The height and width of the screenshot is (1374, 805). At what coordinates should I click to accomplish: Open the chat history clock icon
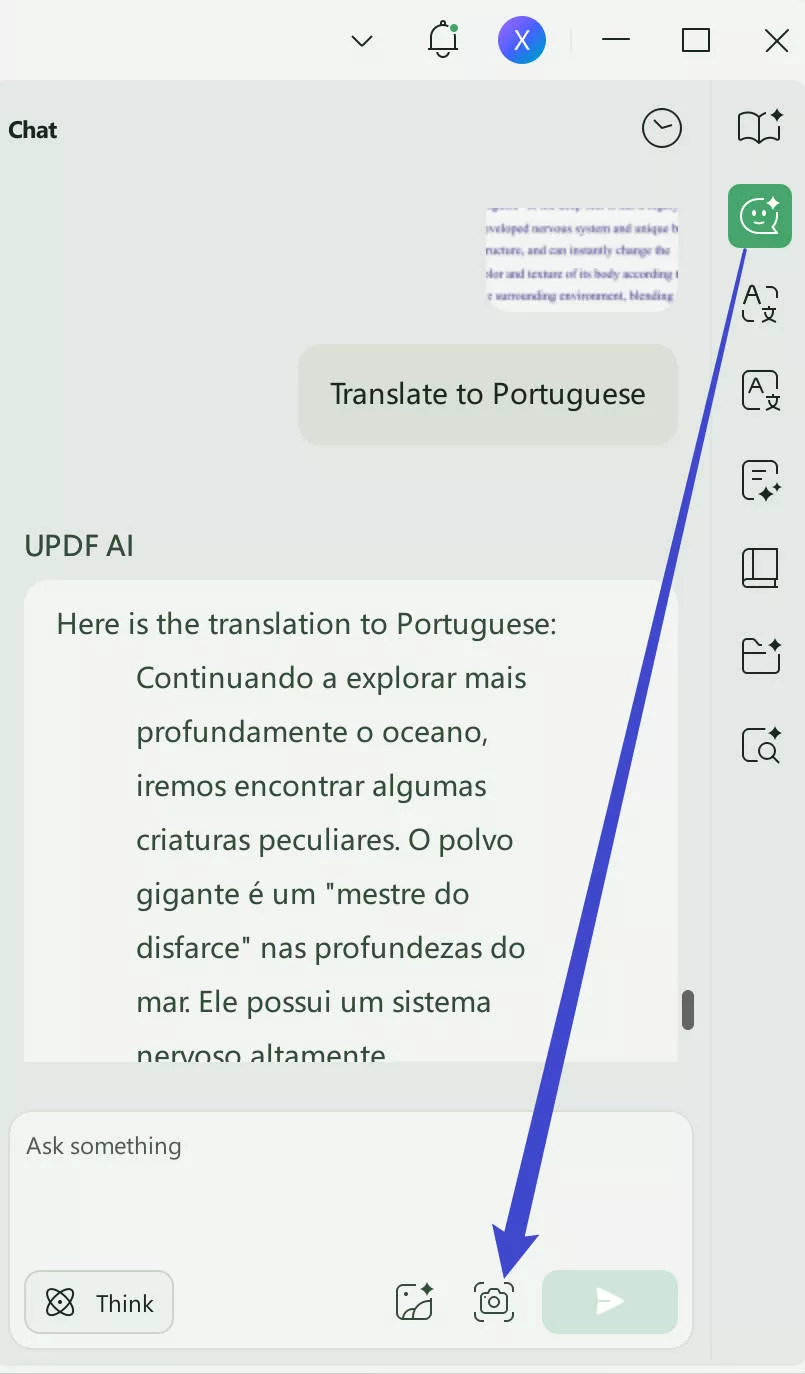661,129
